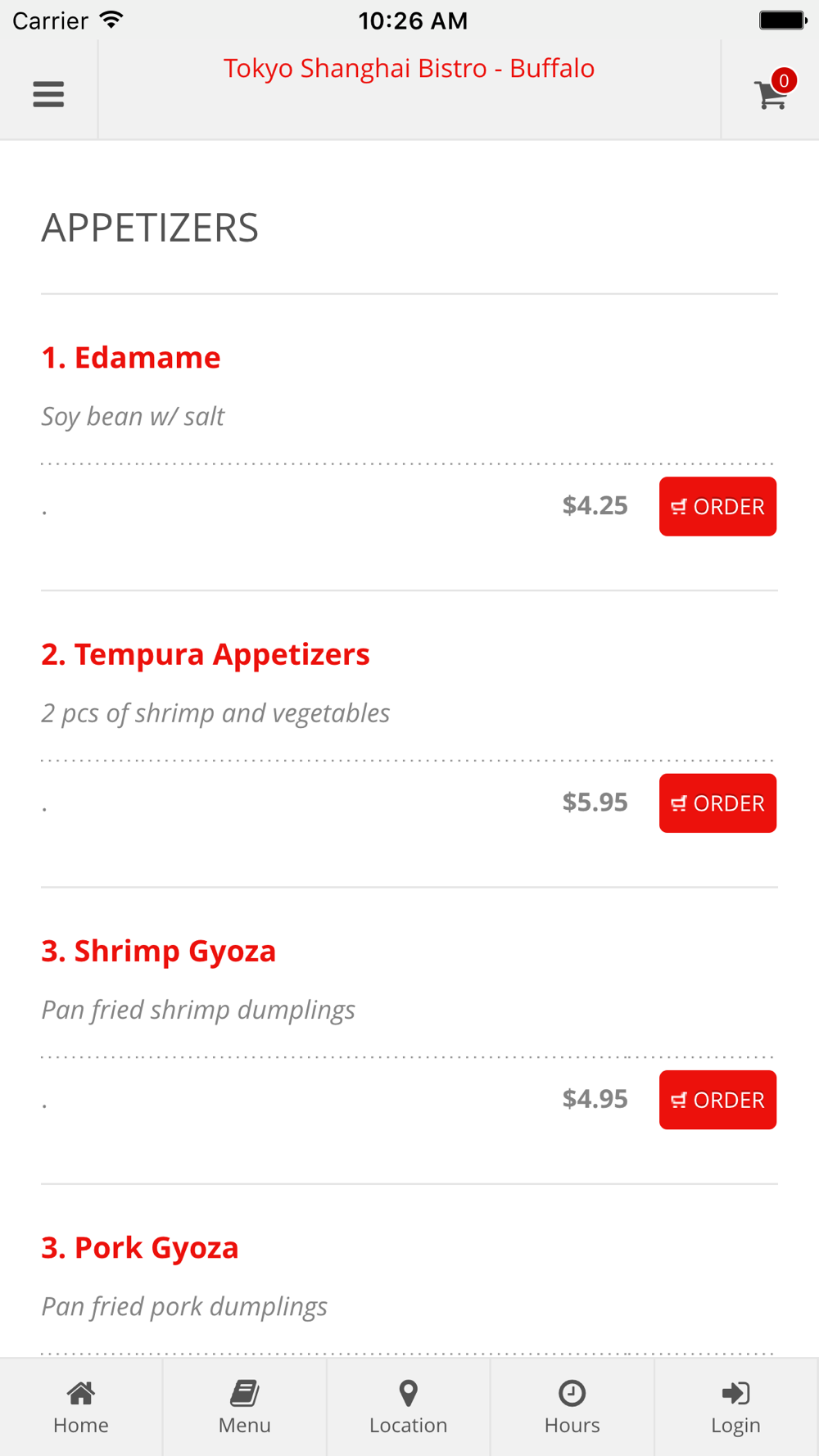
Task: Order the Tempura Appetizers
Action: click(717, 803)
